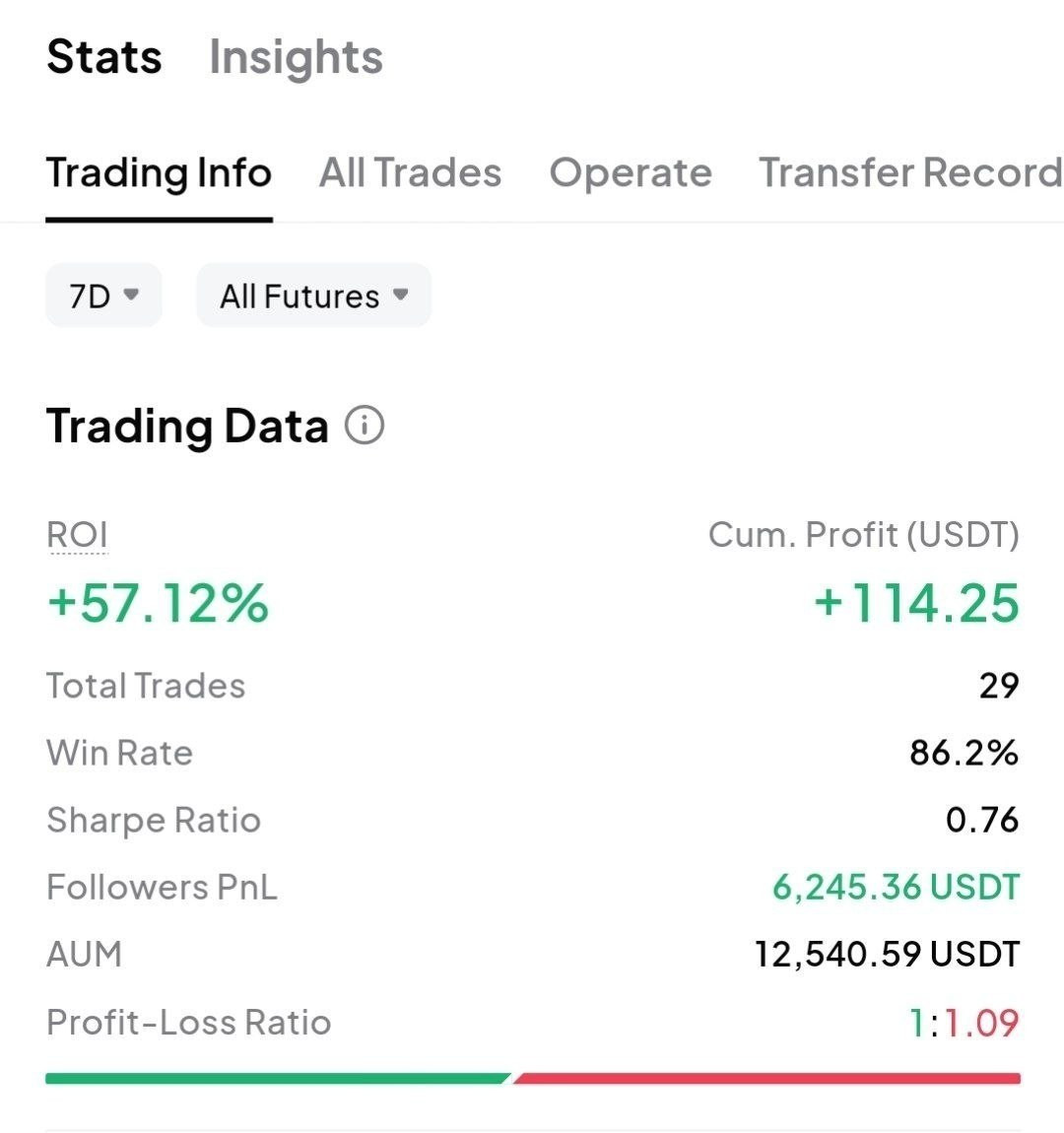Tap the underlined ROI label for details
This screenshot has width=1064, height=1133.
[77, 535]
